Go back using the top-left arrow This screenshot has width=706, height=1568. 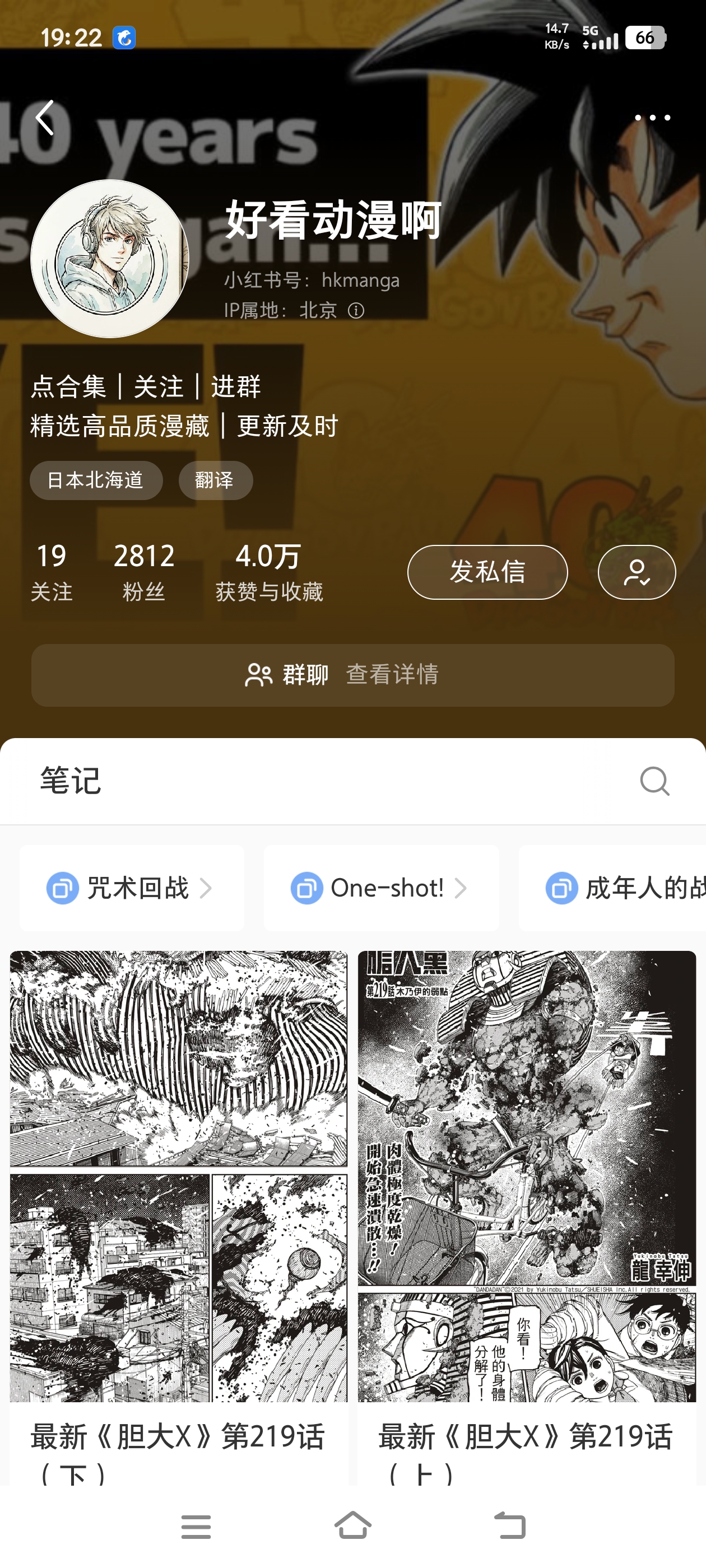(45, 118)
